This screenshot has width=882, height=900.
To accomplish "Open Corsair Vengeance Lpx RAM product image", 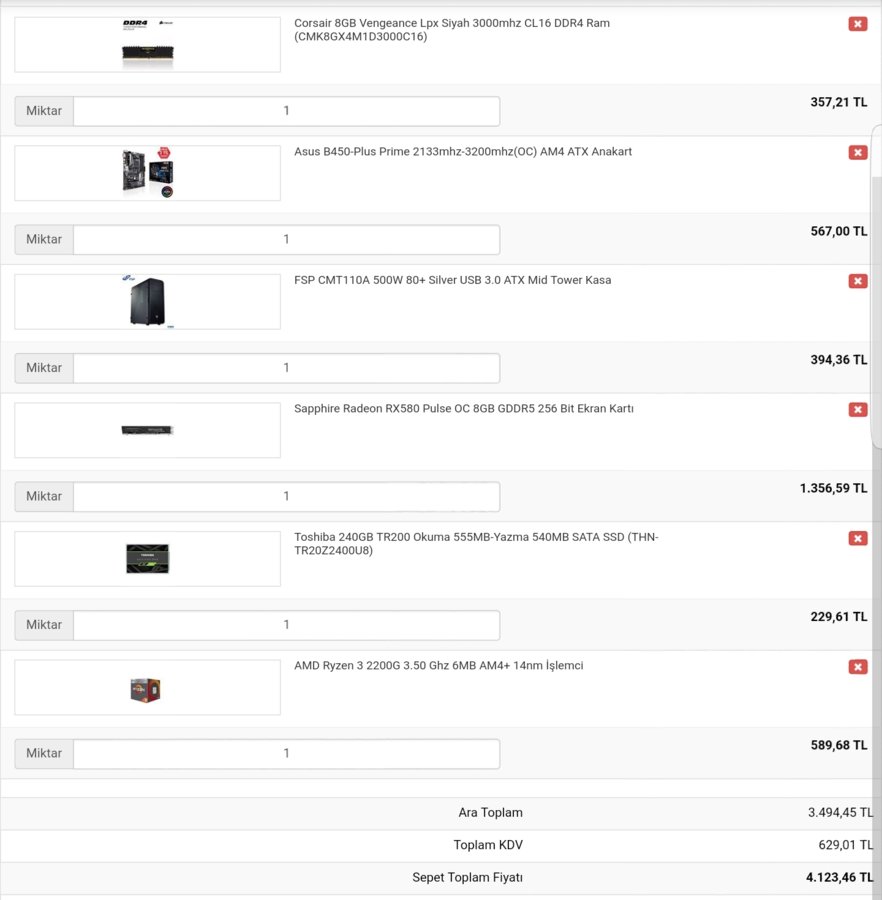I will (x=147, y=44).
